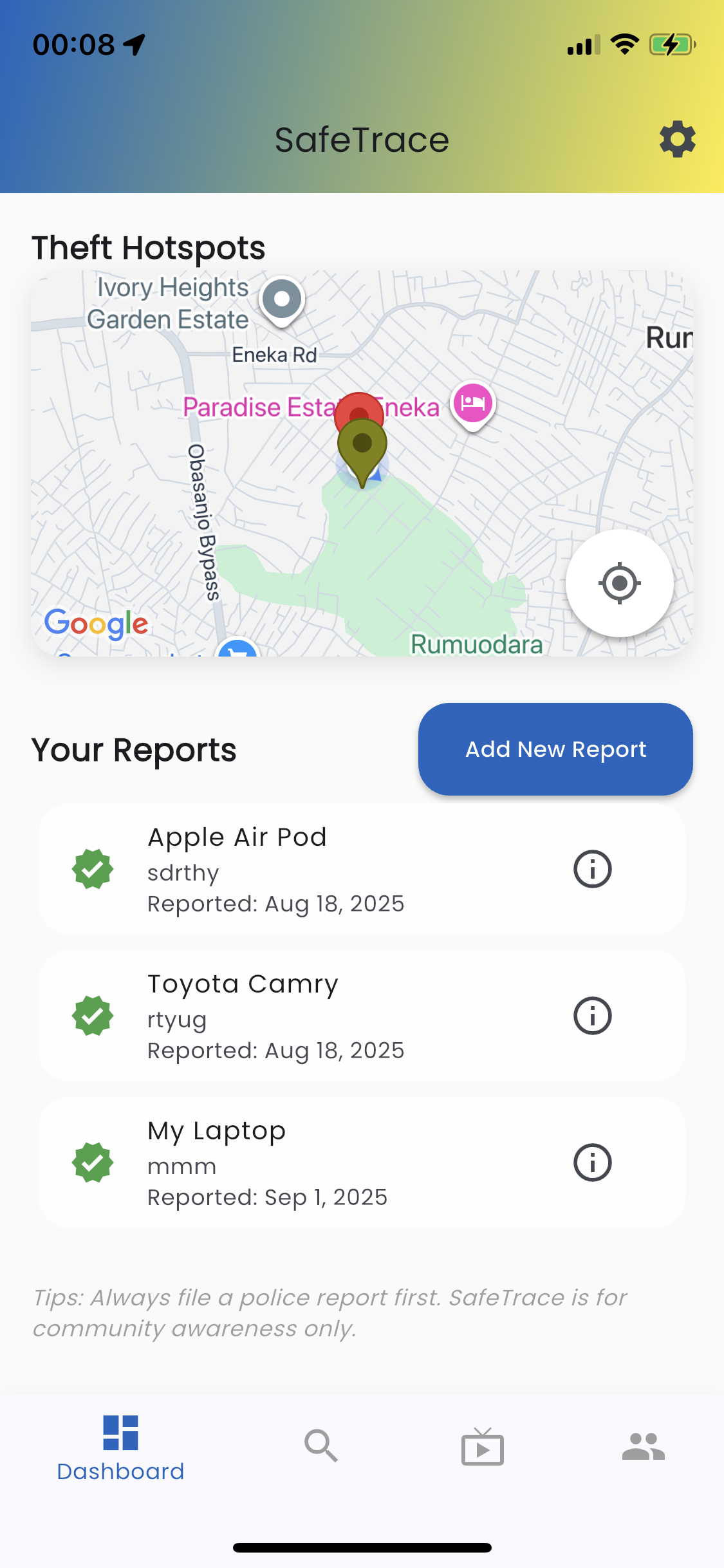Open the live video tab
724x1568 pixels.
click(x=482, y=1447)
